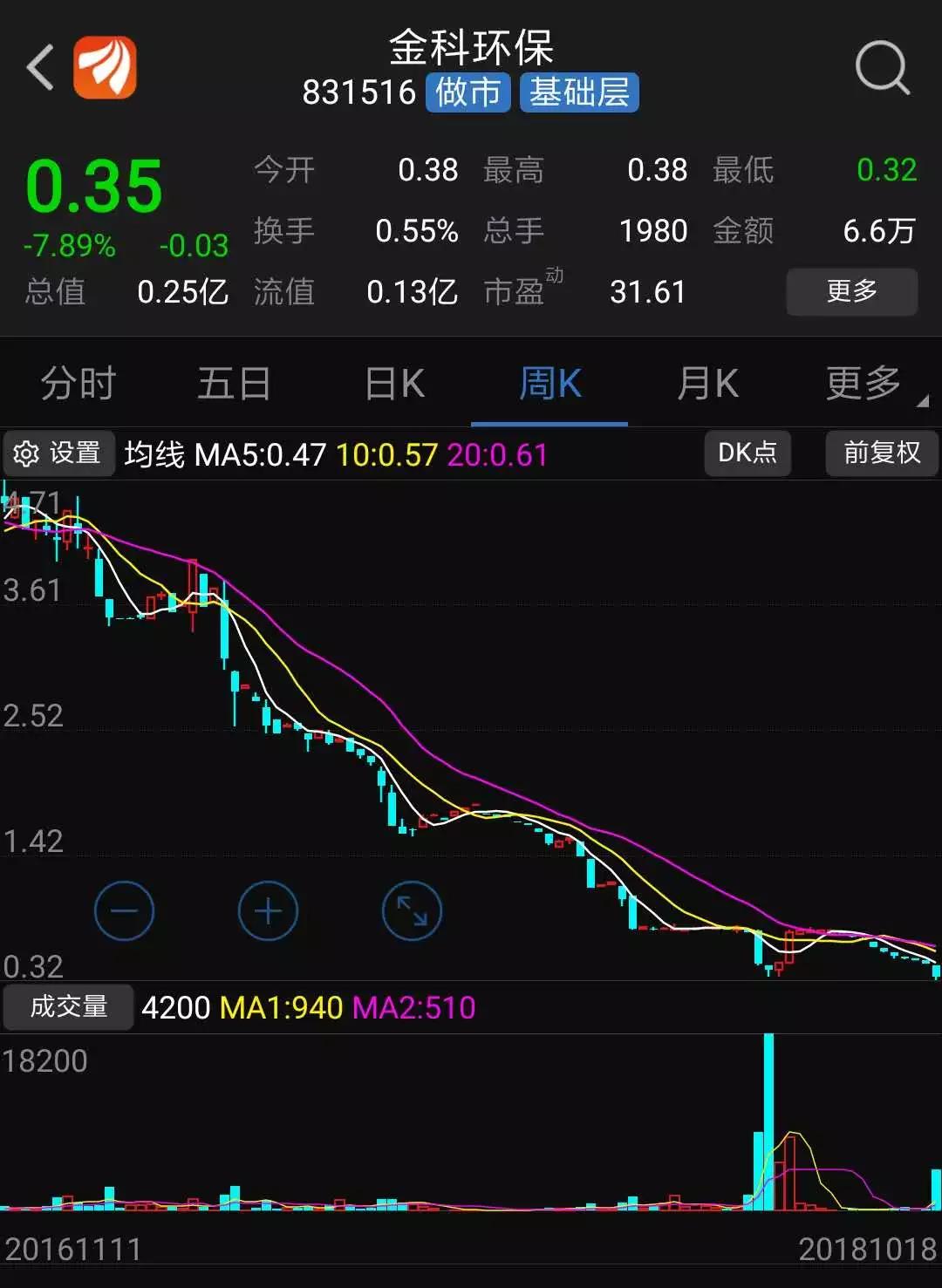Change the 成交量 sub-chart indicator
The width and height of the screenshot is (942, 1288).
point(68,1007)
